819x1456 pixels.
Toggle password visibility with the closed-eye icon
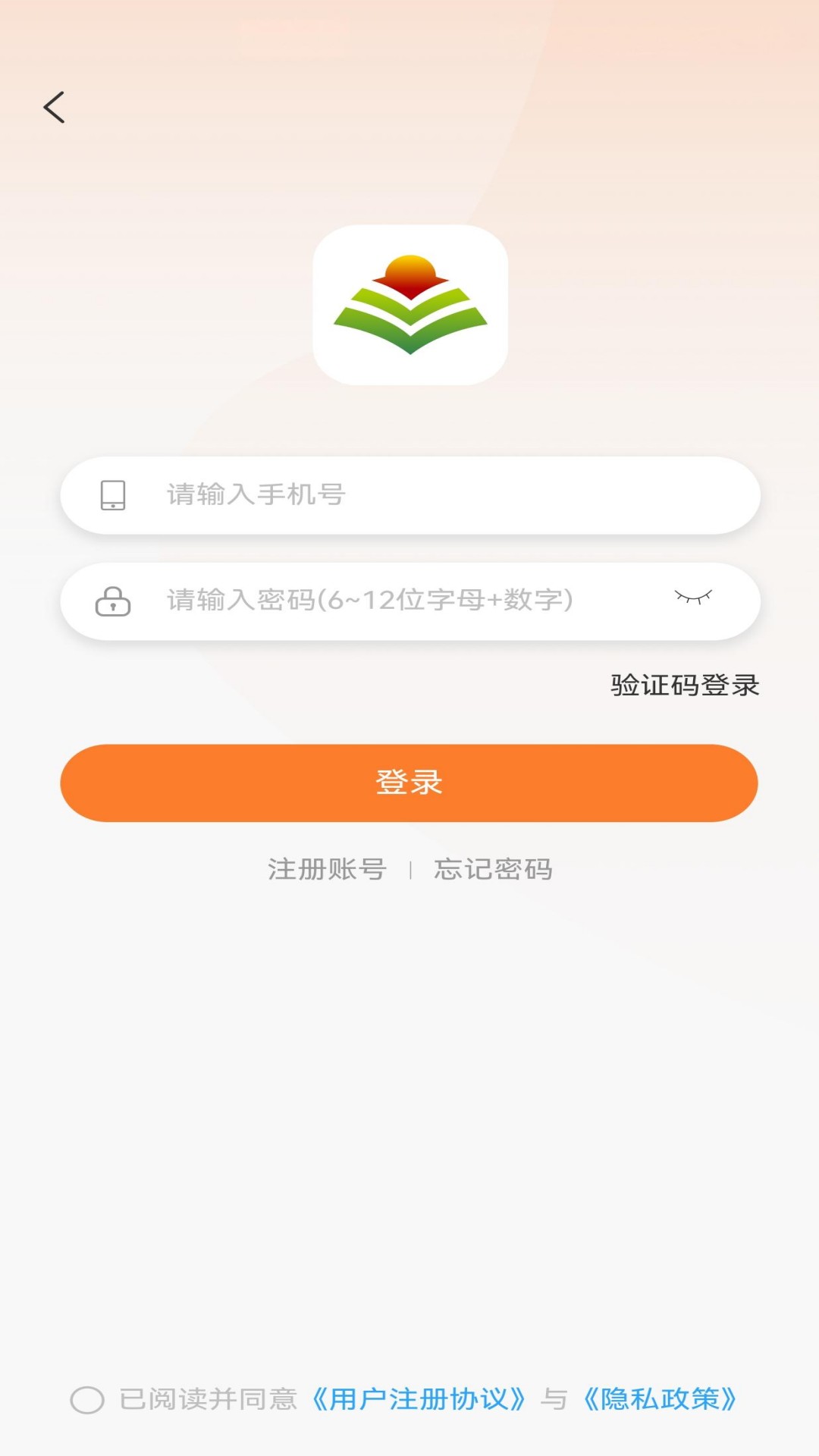click(x=694, y=598)
